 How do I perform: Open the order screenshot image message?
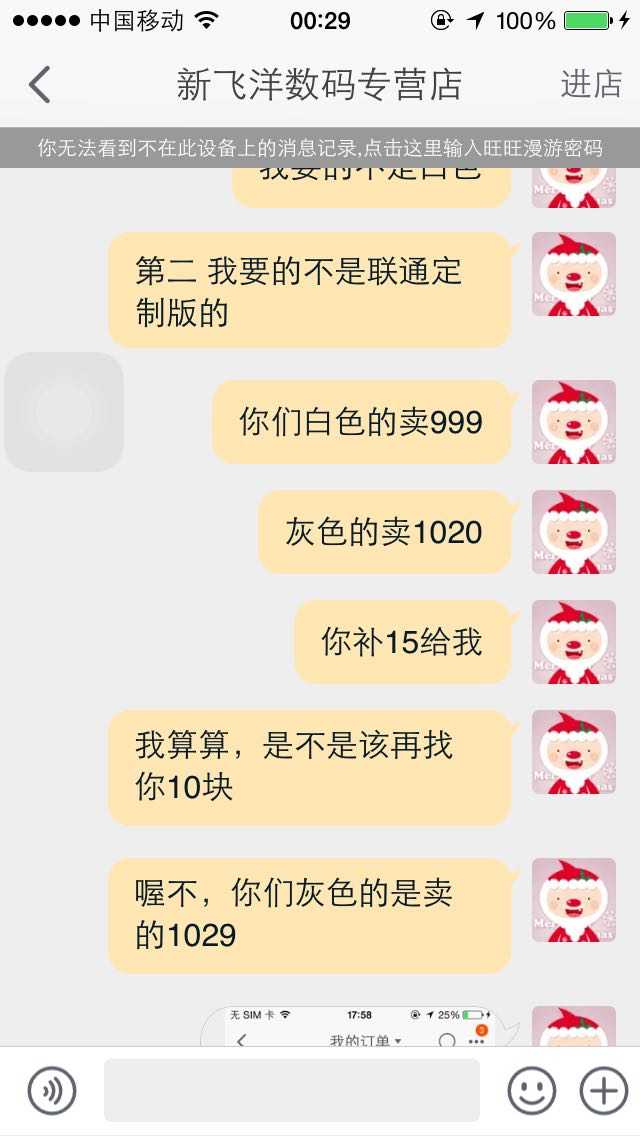click(x=360, y=1028)
